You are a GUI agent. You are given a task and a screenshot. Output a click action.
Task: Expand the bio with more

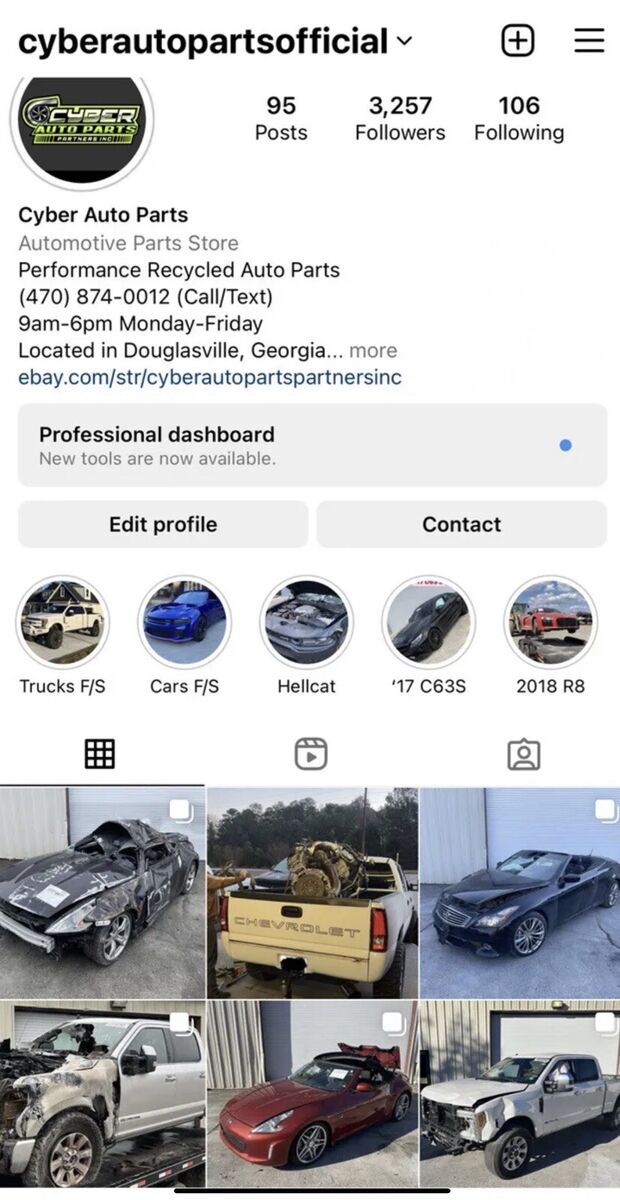coord(373,351)
